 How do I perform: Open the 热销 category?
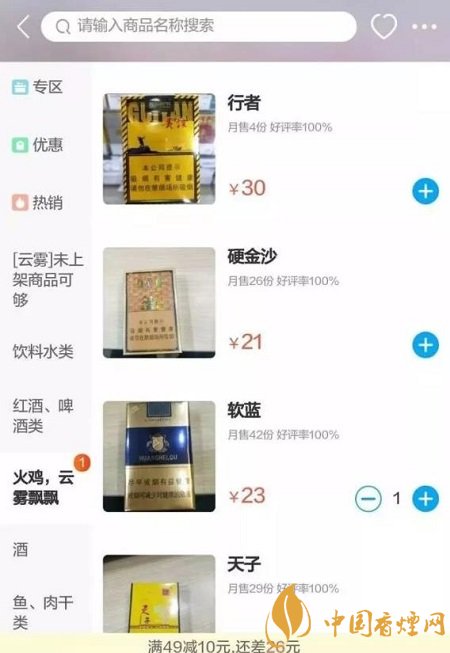37,202
